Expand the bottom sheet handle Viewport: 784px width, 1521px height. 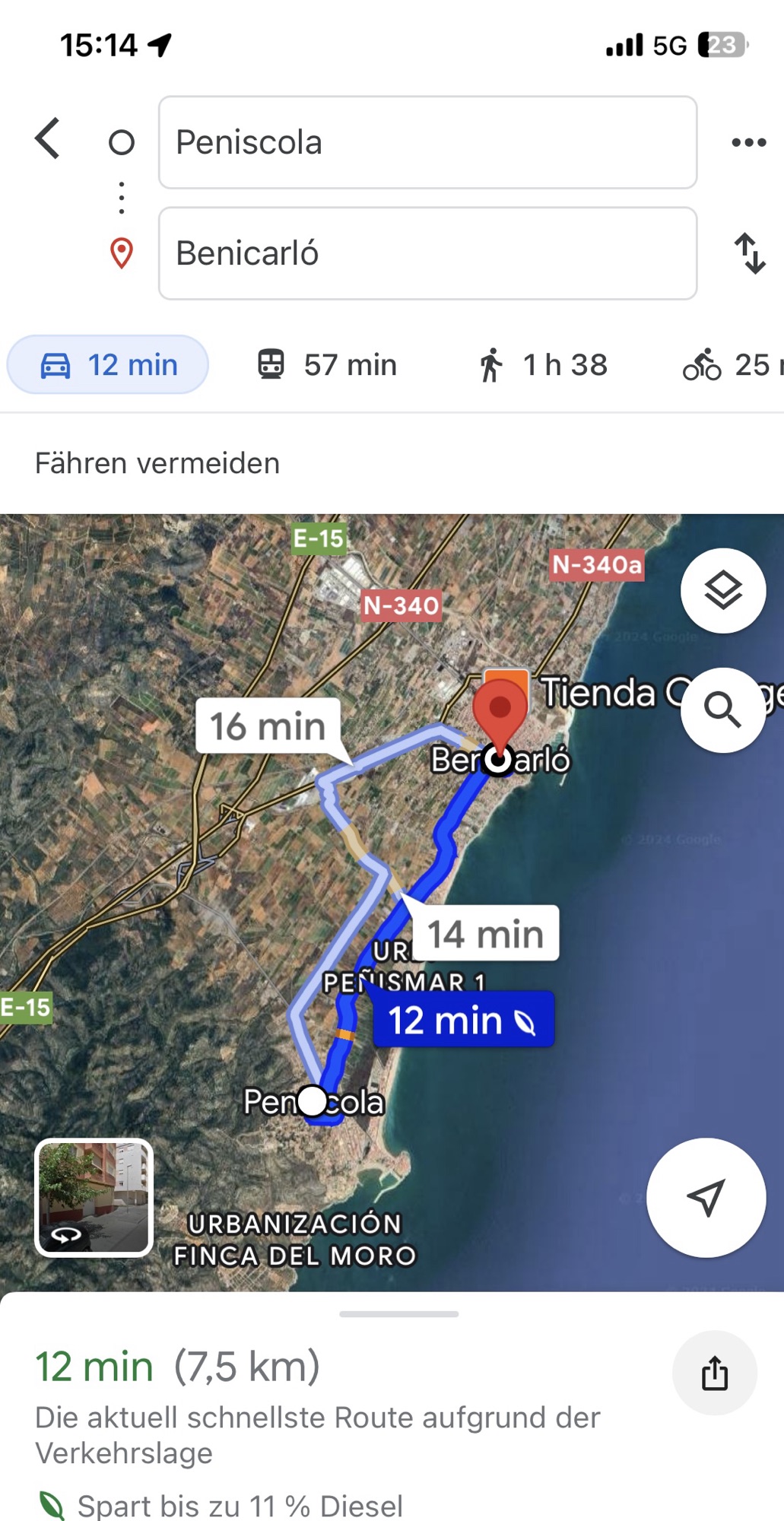pyautogui.click(x=398, y=1314)
